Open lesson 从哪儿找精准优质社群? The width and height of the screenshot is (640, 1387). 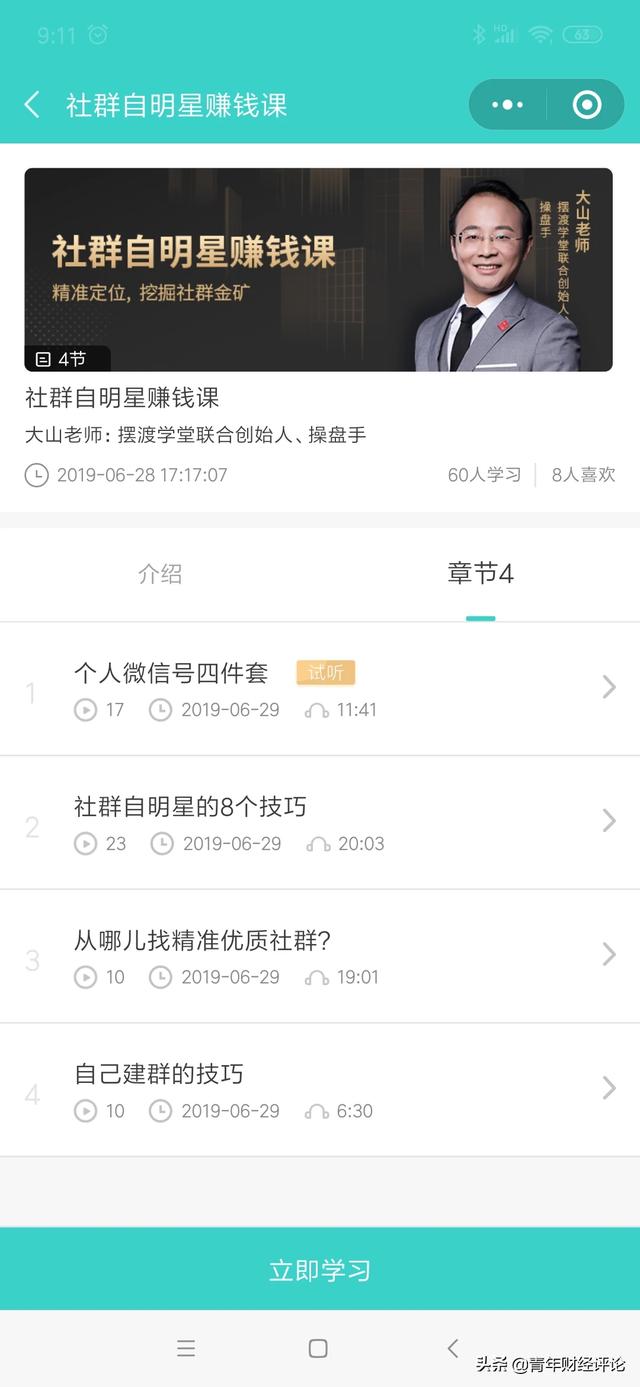point(320,956)
